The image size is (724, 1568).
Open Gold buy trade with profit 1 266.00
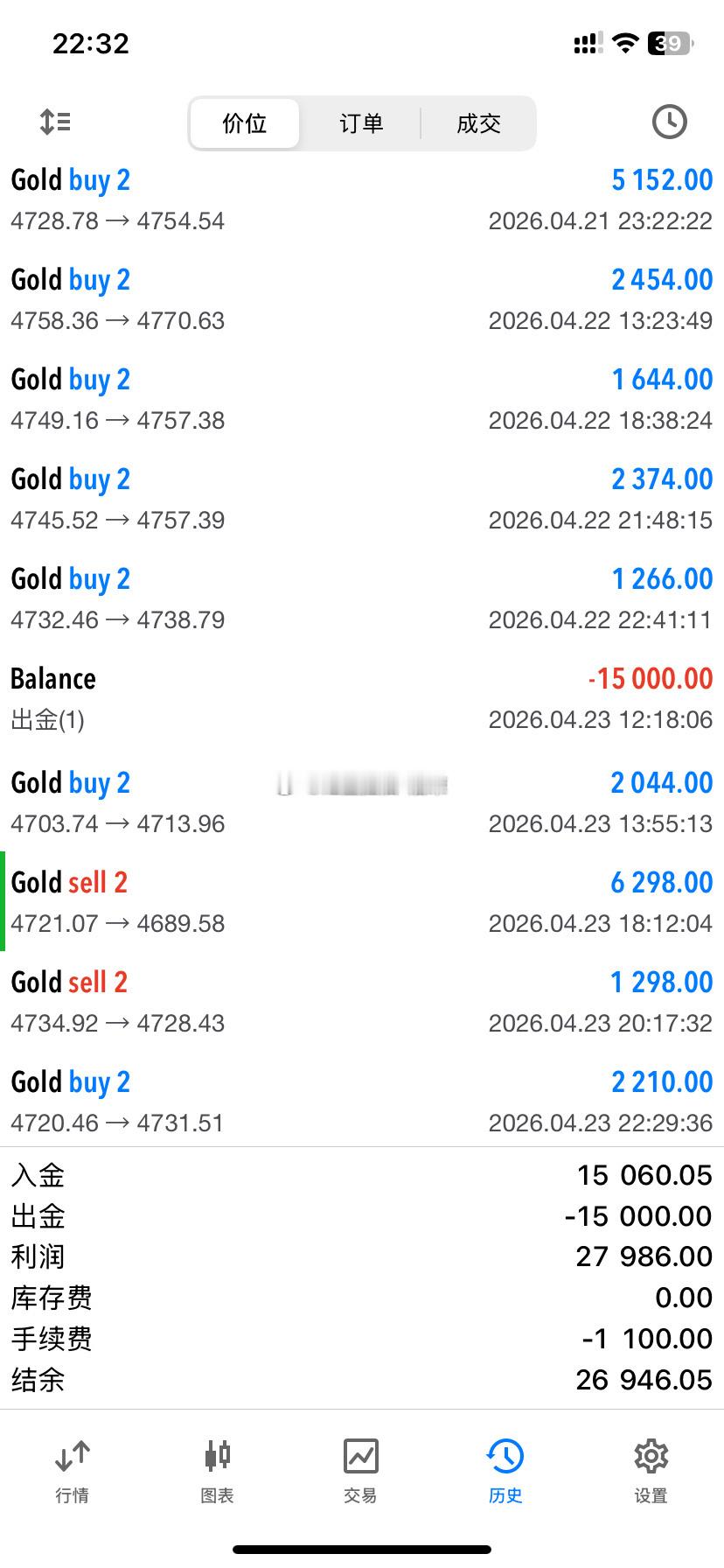pyautogui.click(x=362, y=599)
